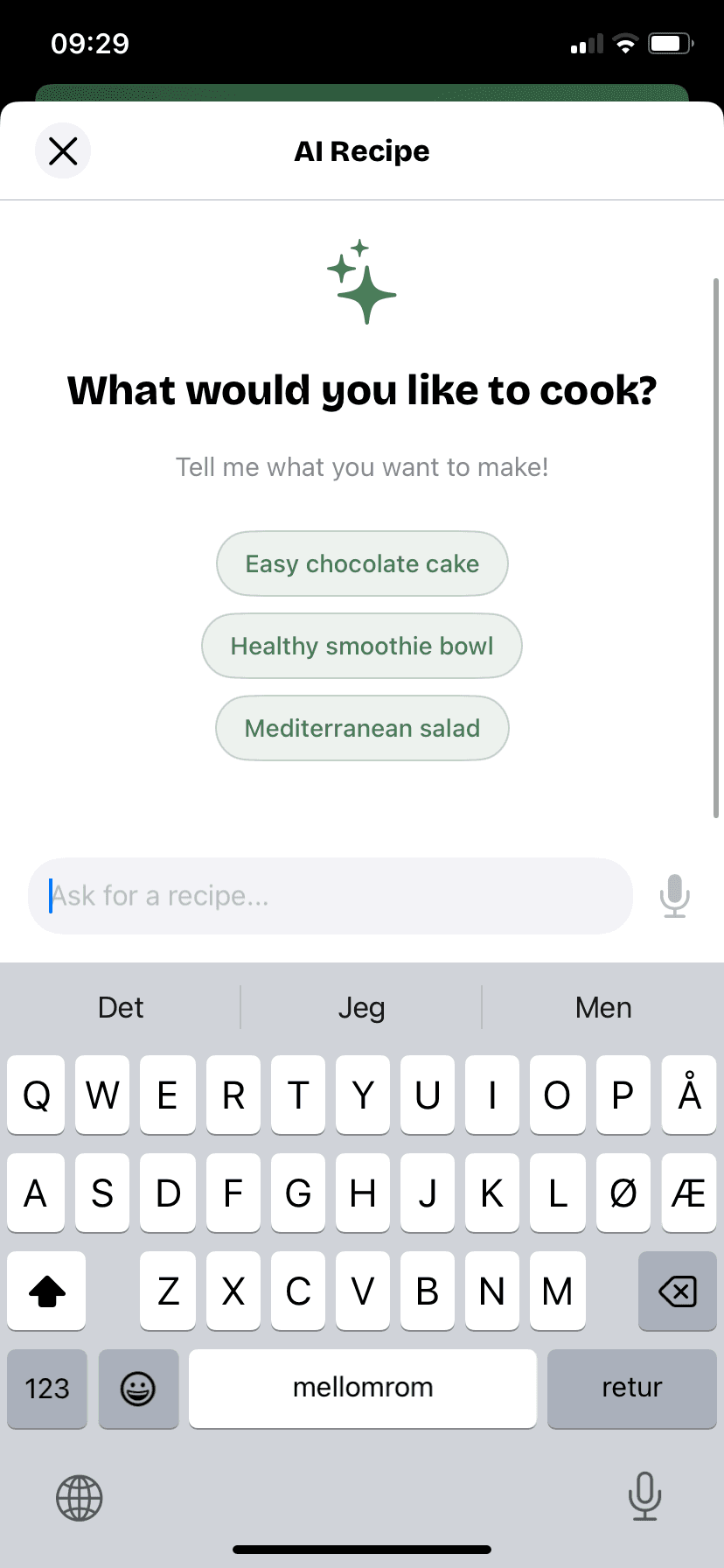
Task: Choose the Men predictive text suggestion
Action: [603, 1007]
